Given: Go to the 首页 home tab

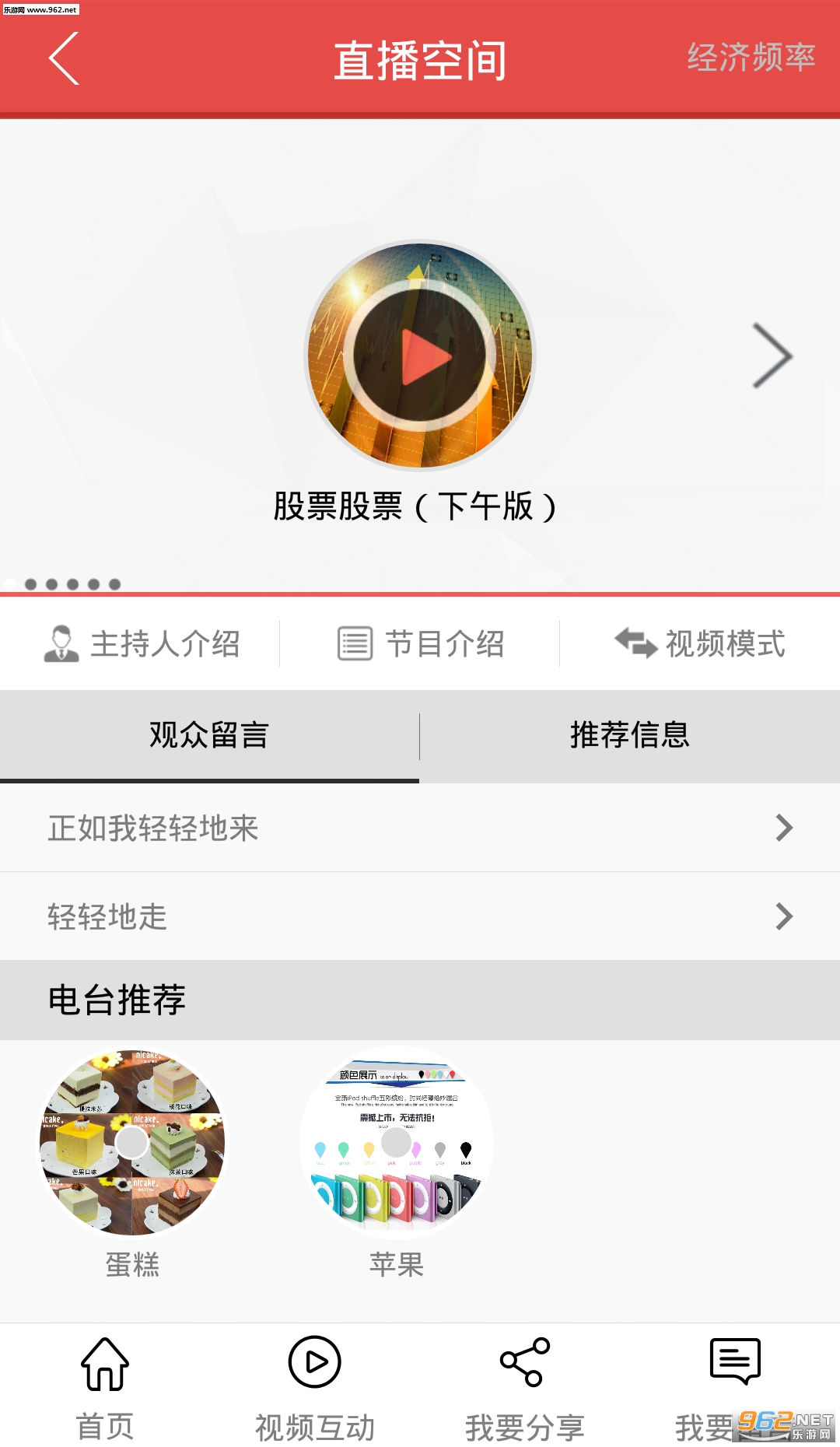Looking at the screenshot, I should coord(105,1386).
